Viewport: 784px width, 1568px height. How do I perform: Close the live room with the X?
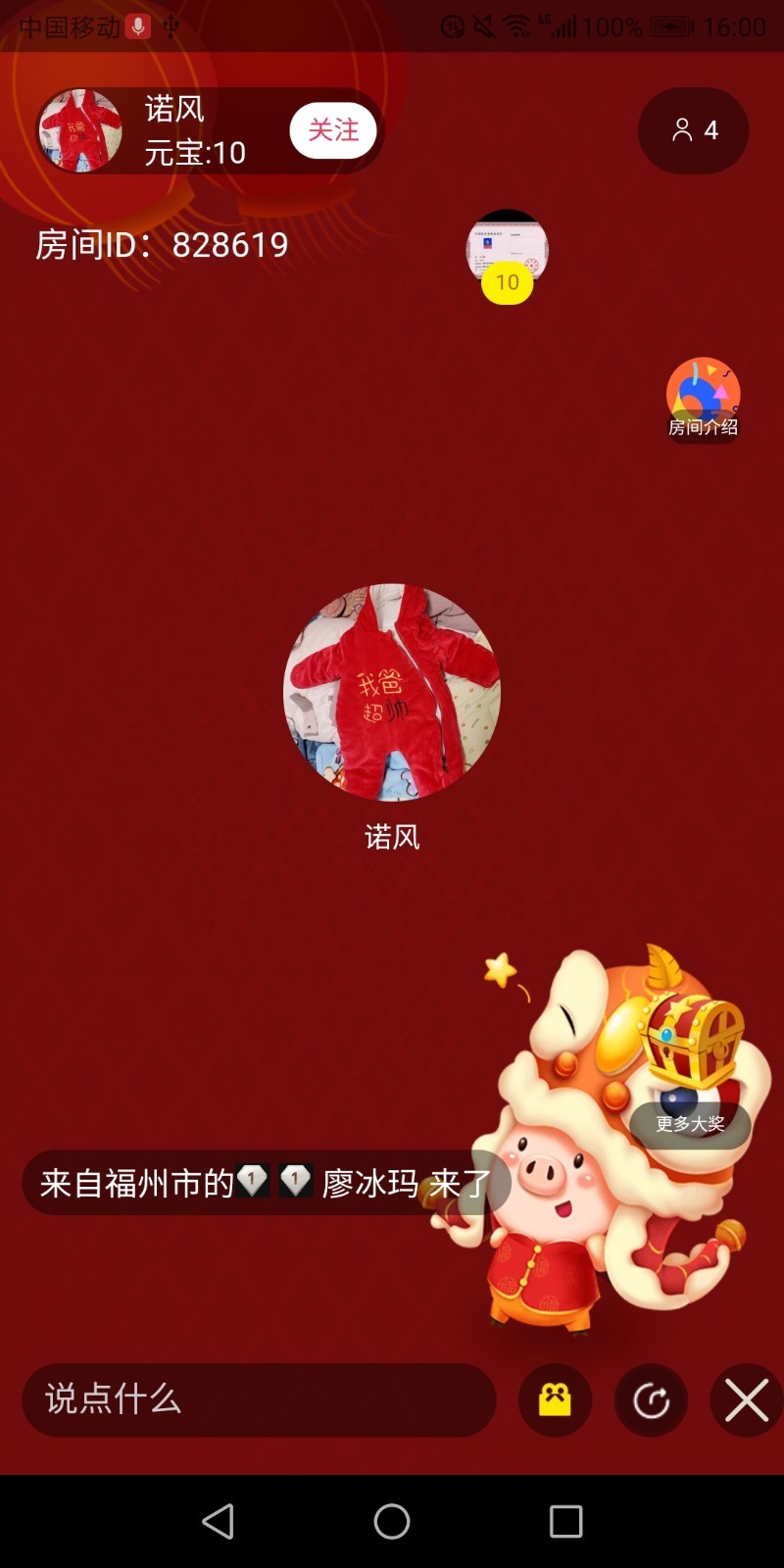pos(747,1400)
